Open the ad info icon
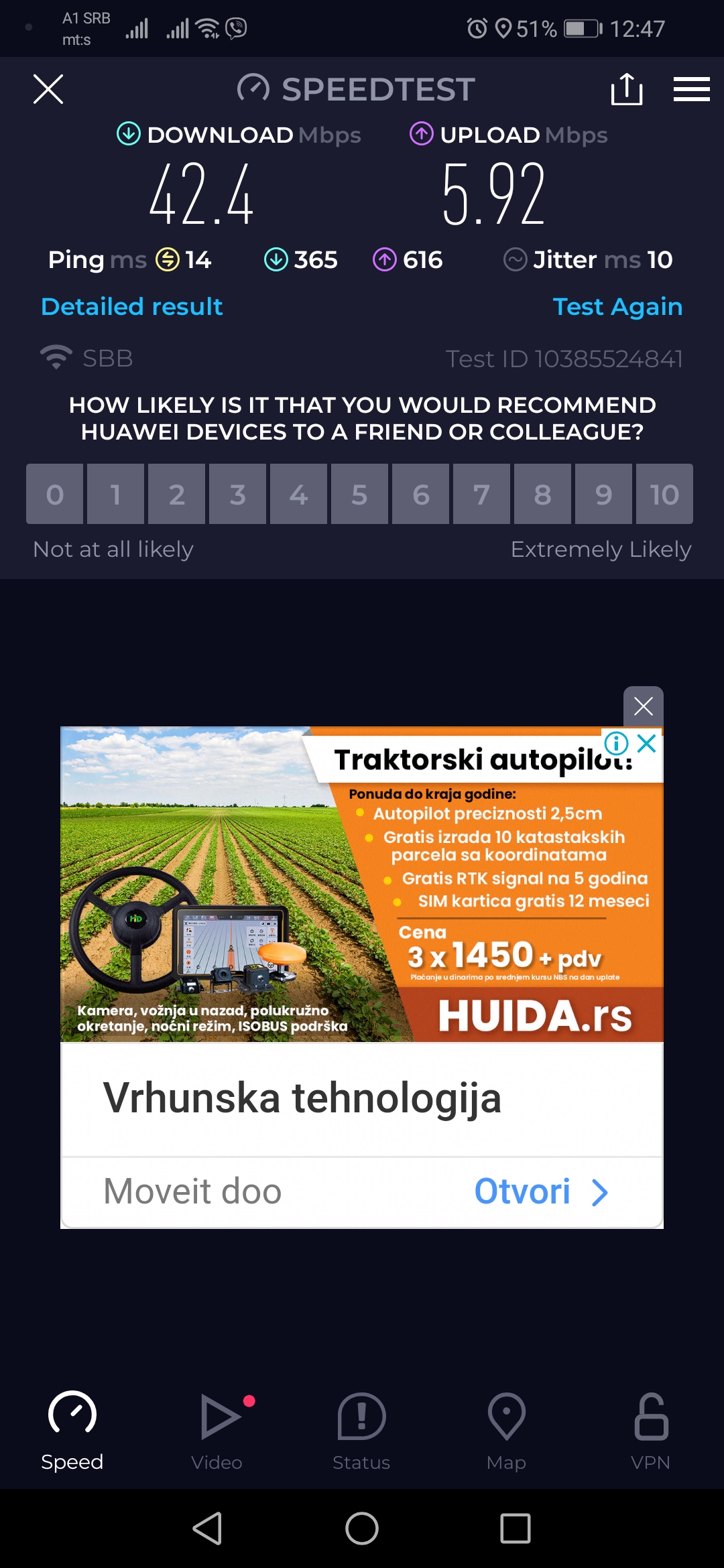The height and width of the screenshot is (1568, 724). [616, 743]
